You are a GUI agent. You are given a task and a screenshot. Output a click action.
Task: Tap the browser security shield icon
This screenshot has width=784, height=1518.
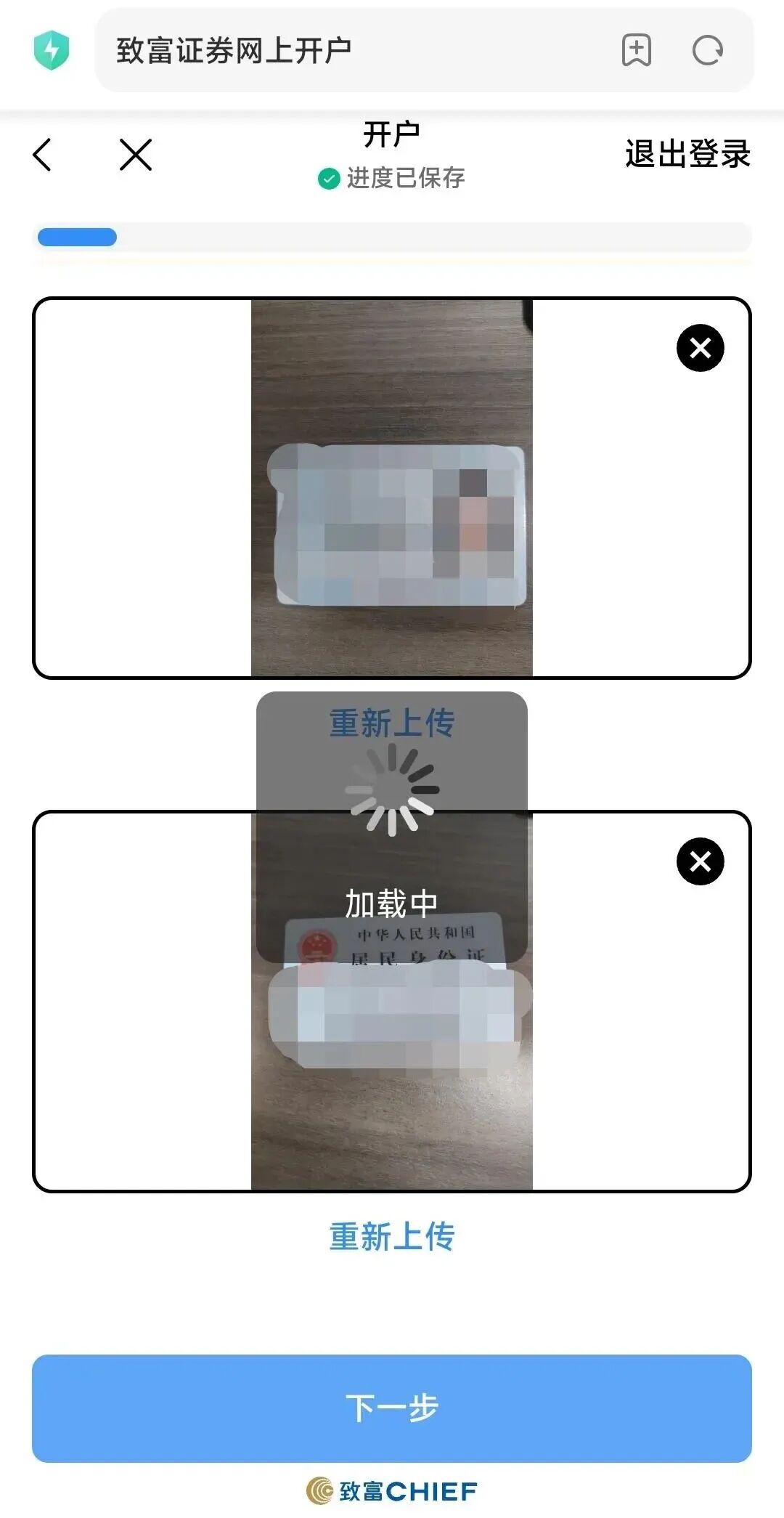[52, 51]
